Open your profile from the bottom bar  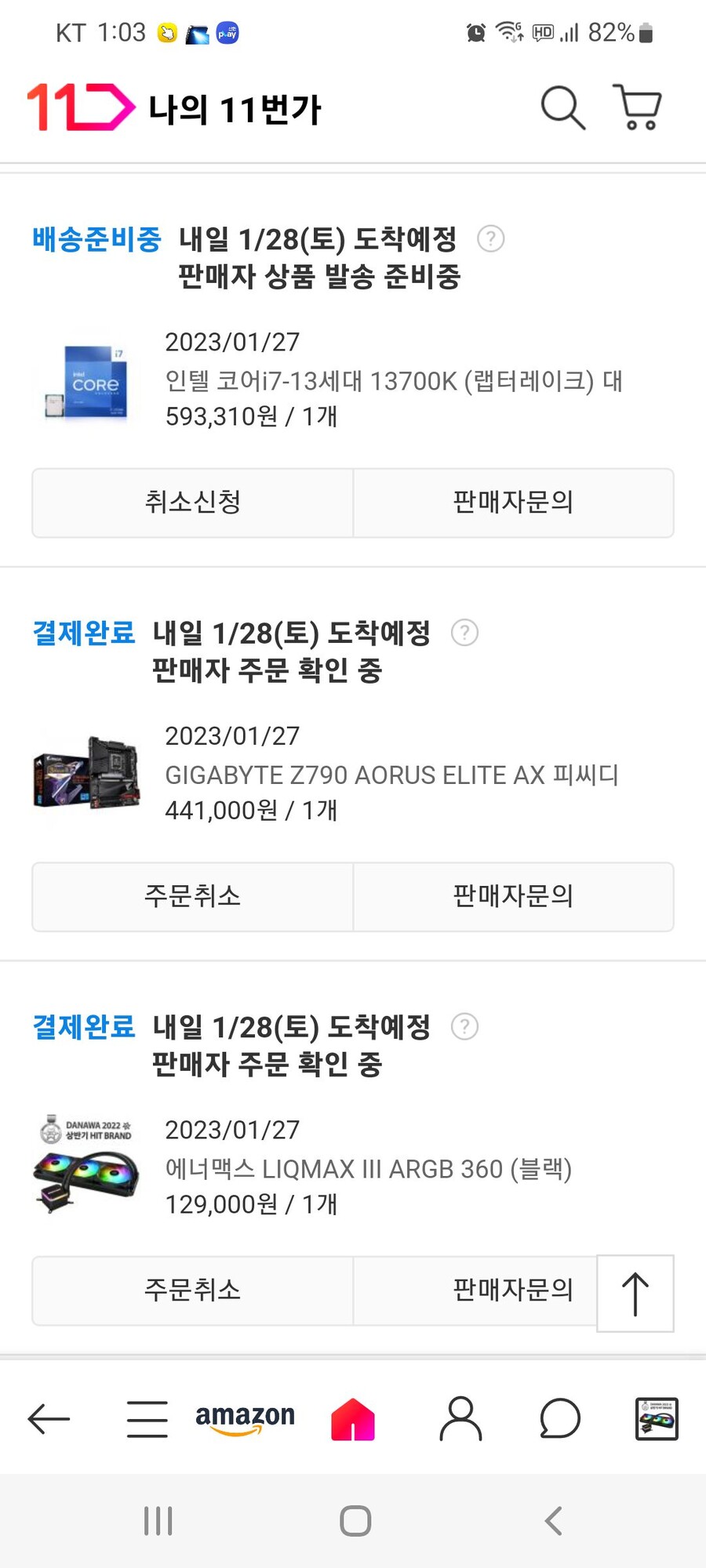(460, 1419)
